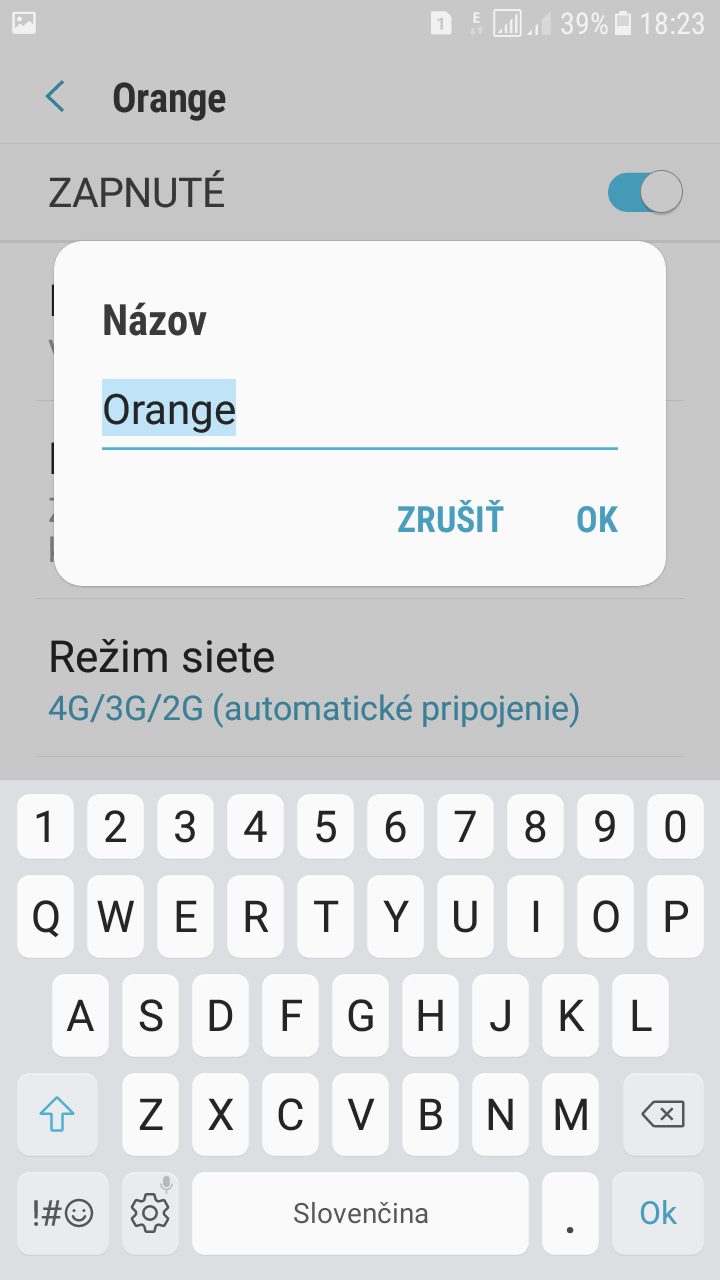Tap ZRUŠIŤ to cancel the dialog
Image resolution: width=720 pixels, height=1280 pixels.
click(450, 520)
